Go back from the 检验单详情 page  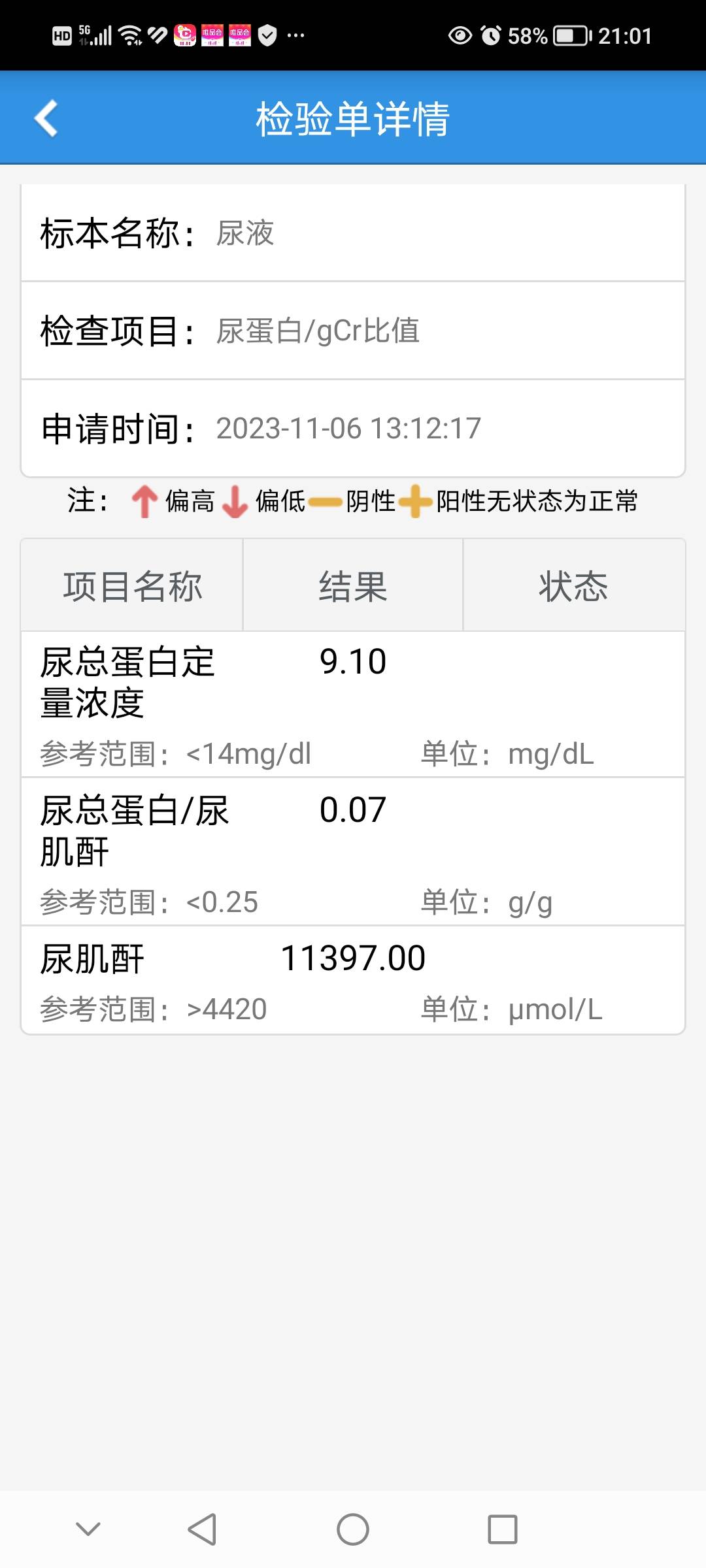(46, 118)
